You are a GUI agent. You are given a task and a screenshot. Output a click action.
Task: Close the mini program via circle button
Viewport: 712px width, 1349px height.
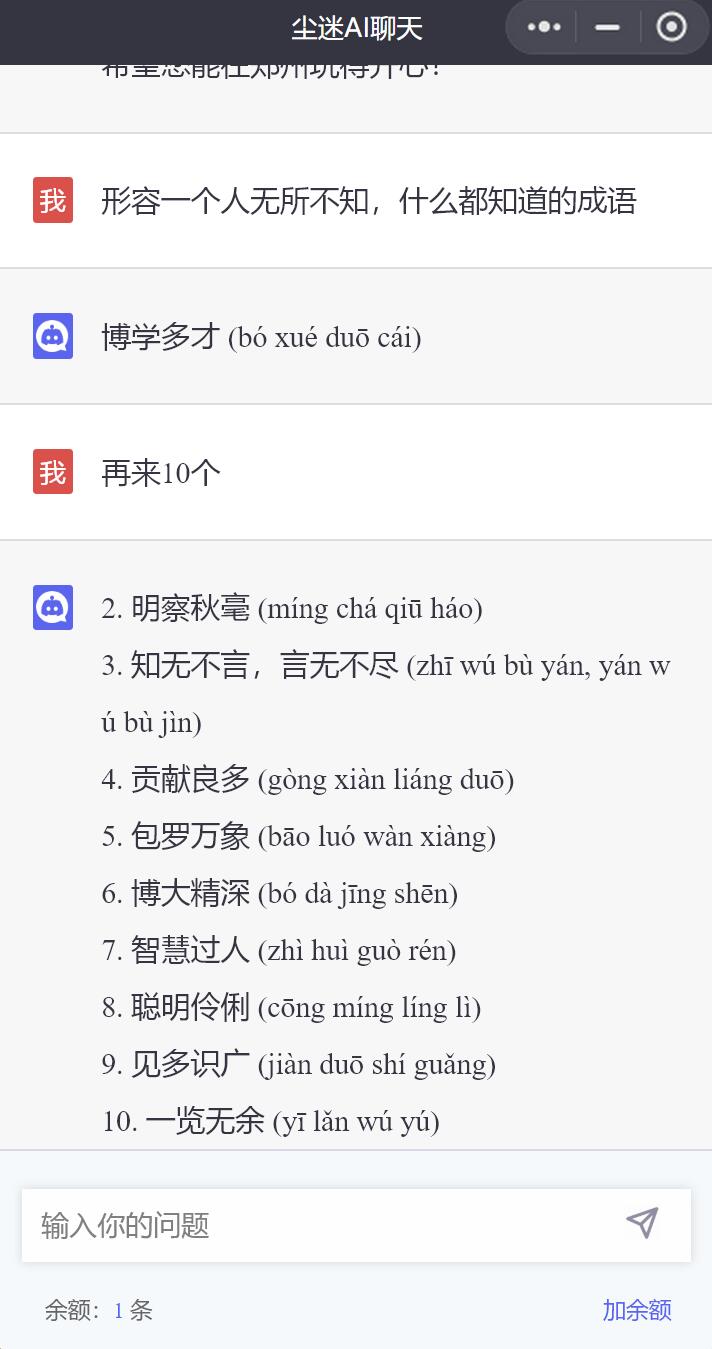click(671, 27)
